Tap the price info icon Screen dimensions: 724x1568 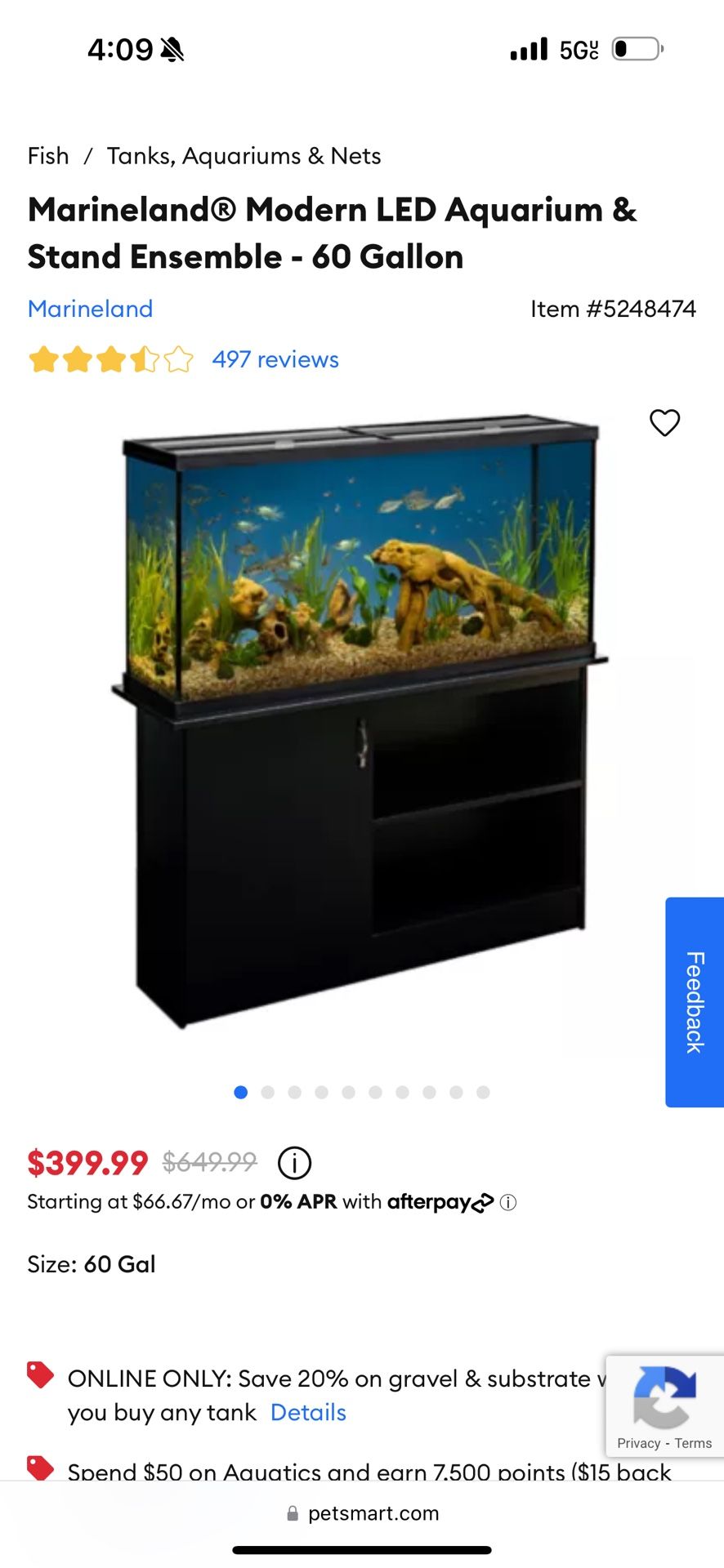click(295, 1163)
